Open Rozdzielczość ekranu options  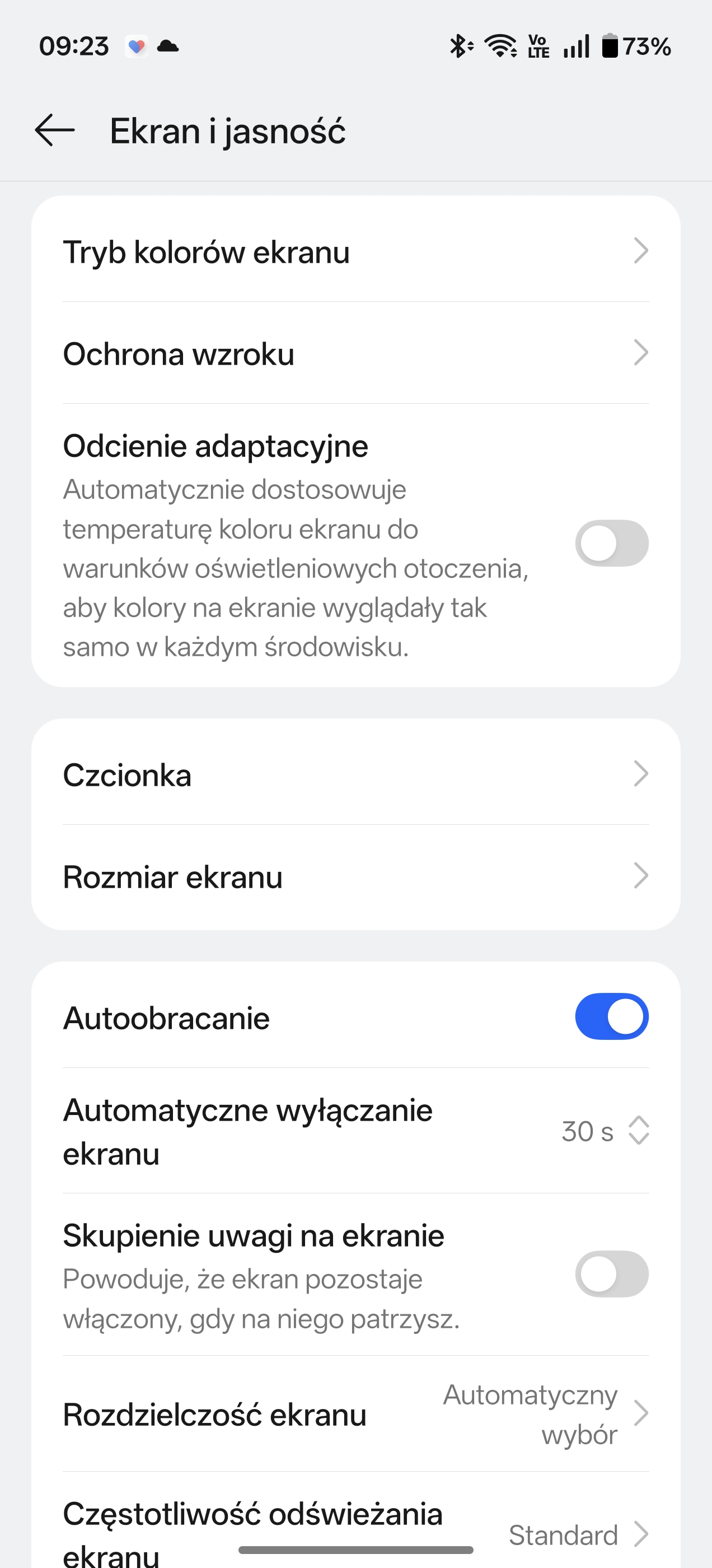pos(355,1413)
